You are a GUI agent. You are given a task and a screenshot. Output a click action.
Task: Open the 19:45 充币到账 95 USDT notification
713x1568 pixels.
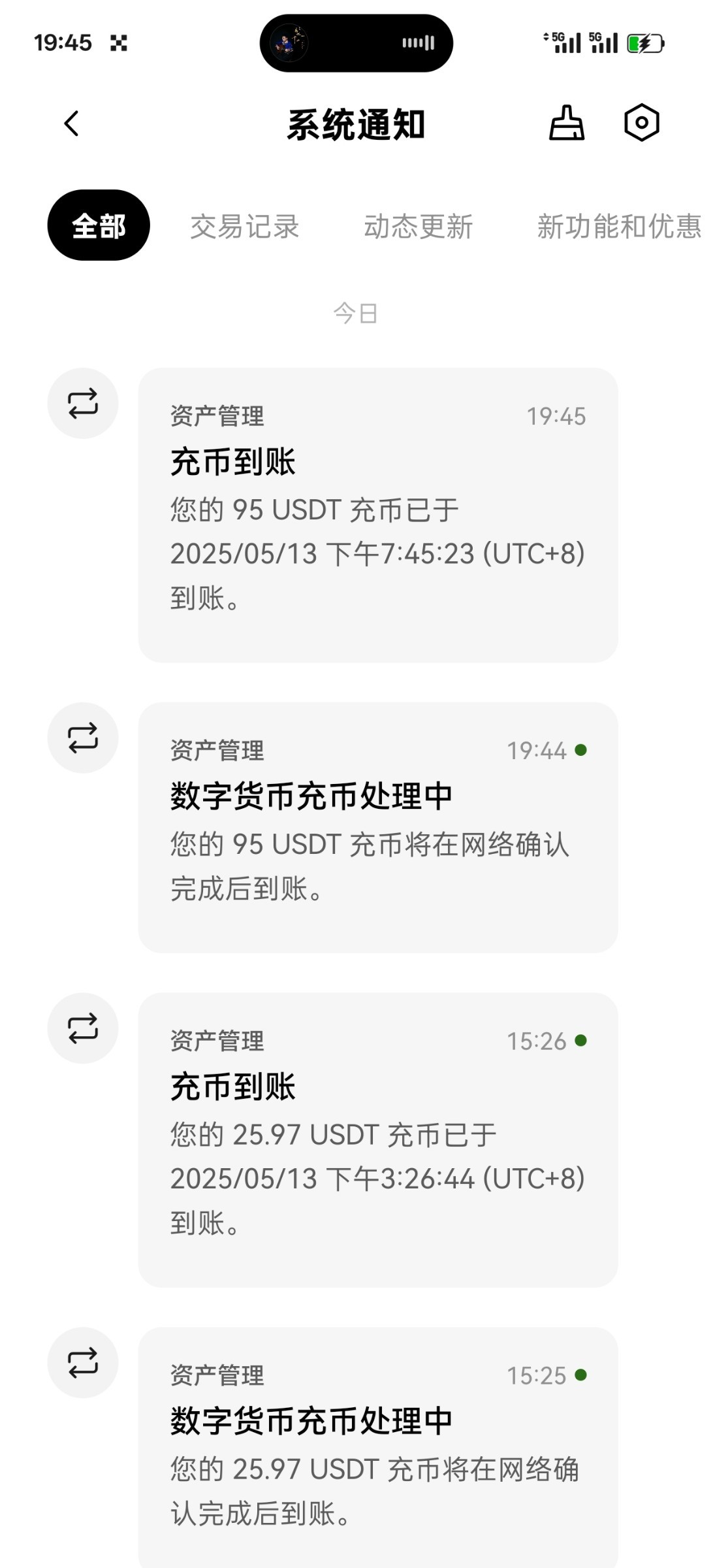pos(377,515)
